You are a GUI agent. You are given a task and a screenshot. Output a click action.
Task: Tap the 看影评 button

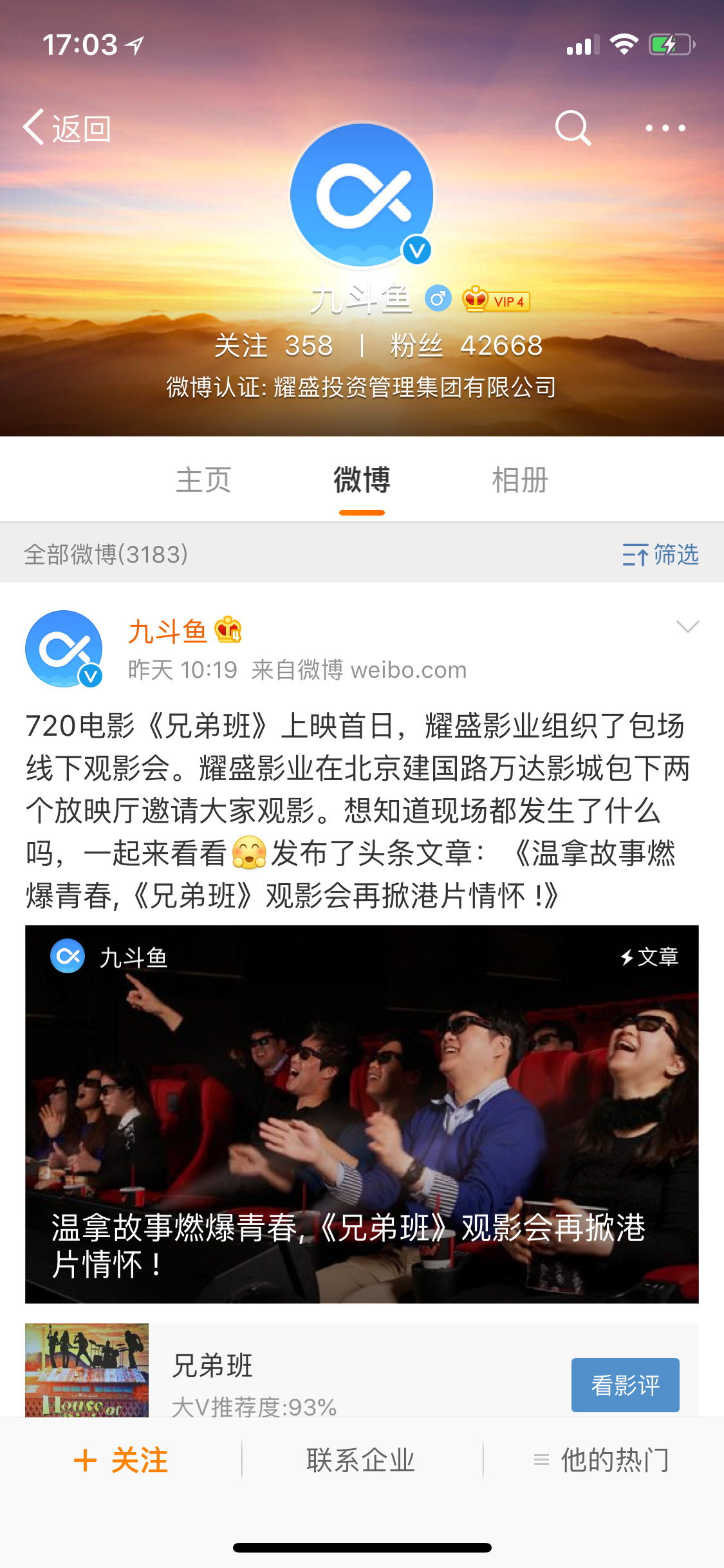(x=625, y=1385)
